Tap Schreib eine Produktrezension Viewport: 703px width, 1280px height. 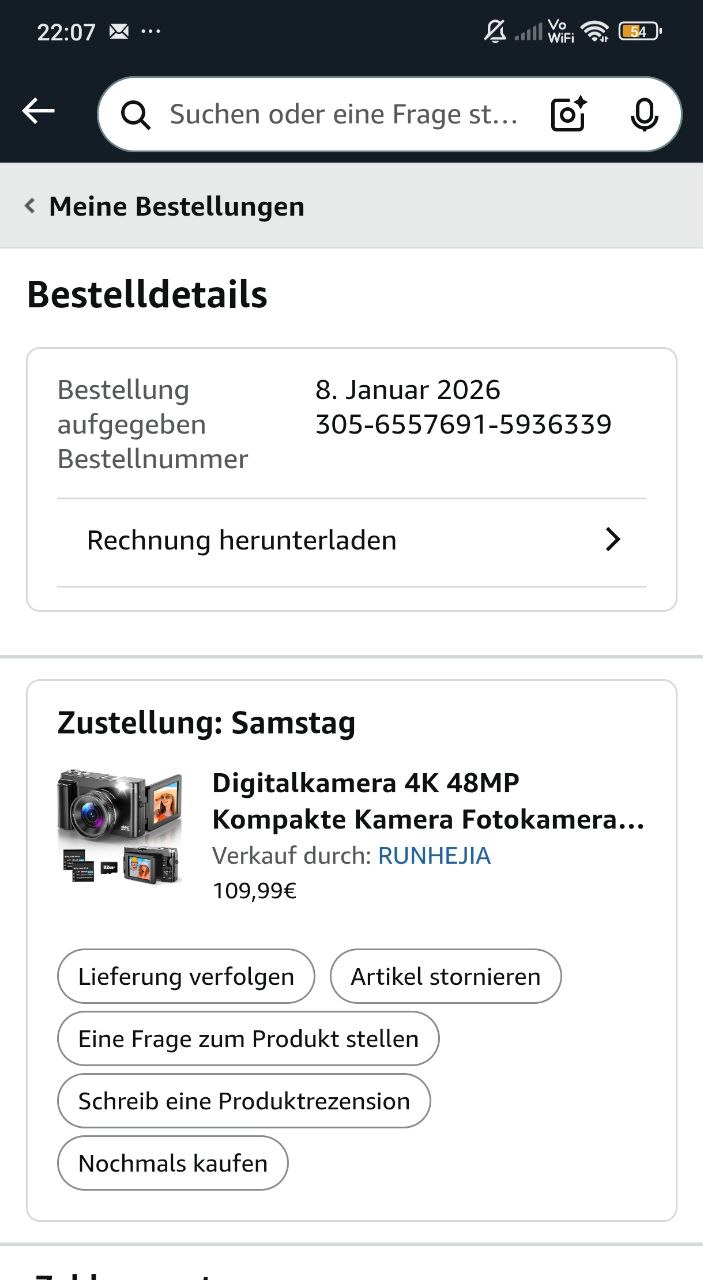click(x=244, y=1101)
